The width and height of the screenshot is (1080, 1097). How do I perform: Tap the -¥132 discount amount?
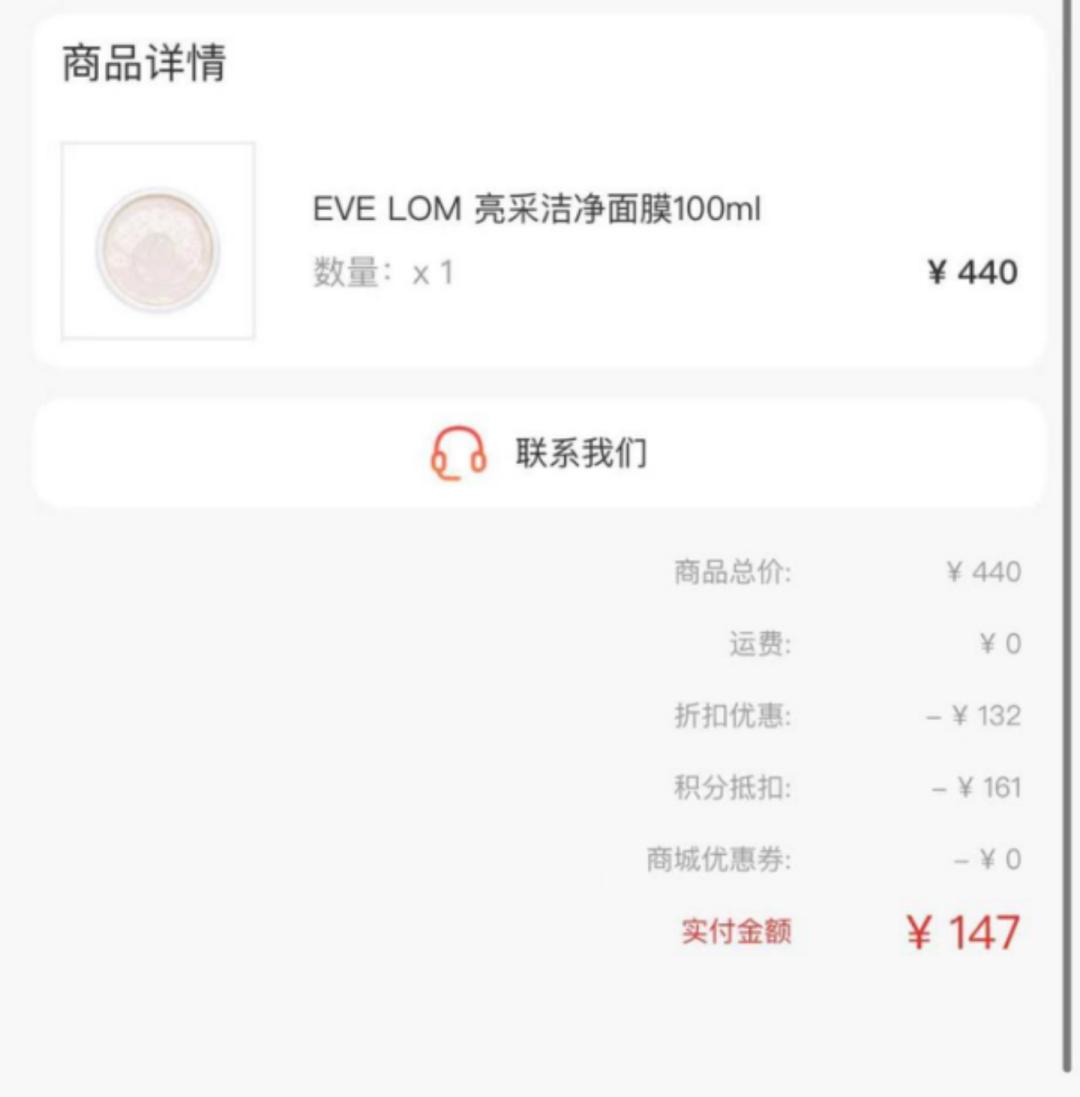[975, 715]
